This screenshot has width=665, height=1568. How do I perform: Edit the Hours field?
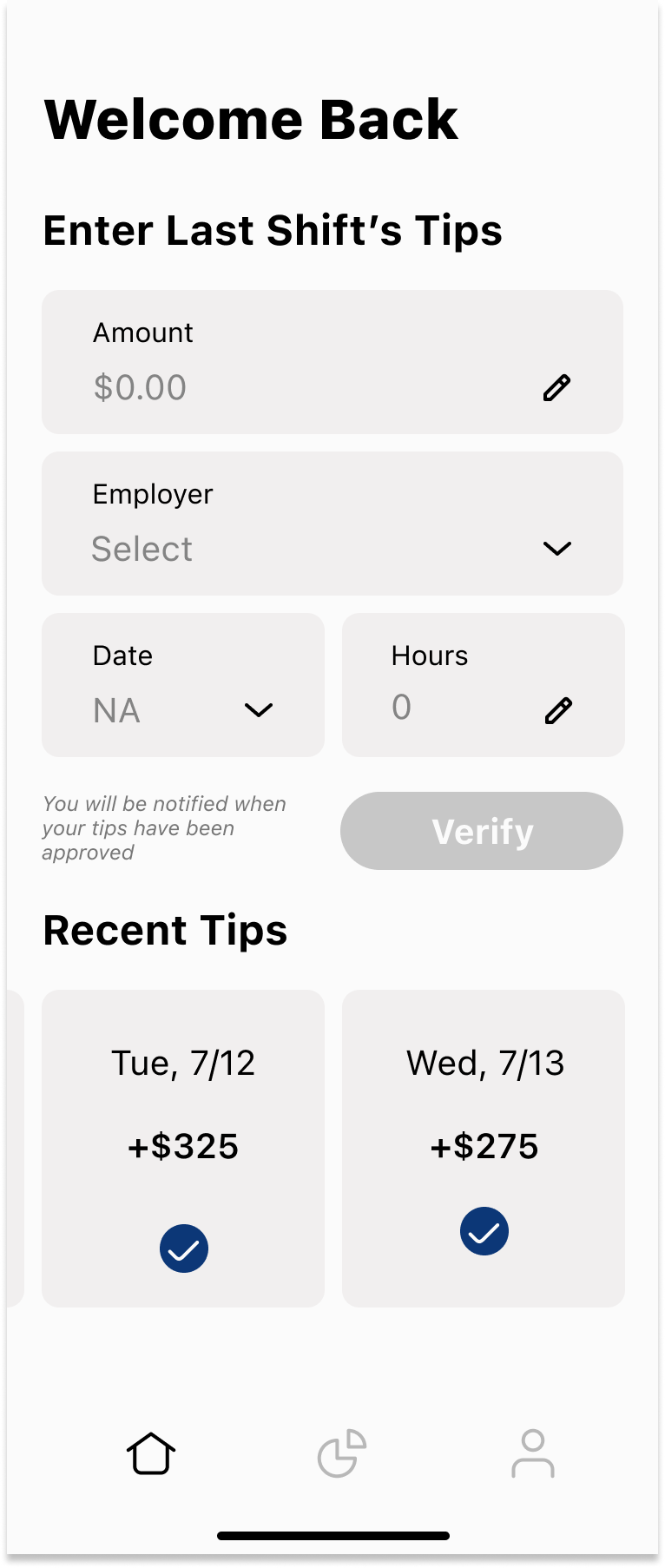(x=484, y=685)
